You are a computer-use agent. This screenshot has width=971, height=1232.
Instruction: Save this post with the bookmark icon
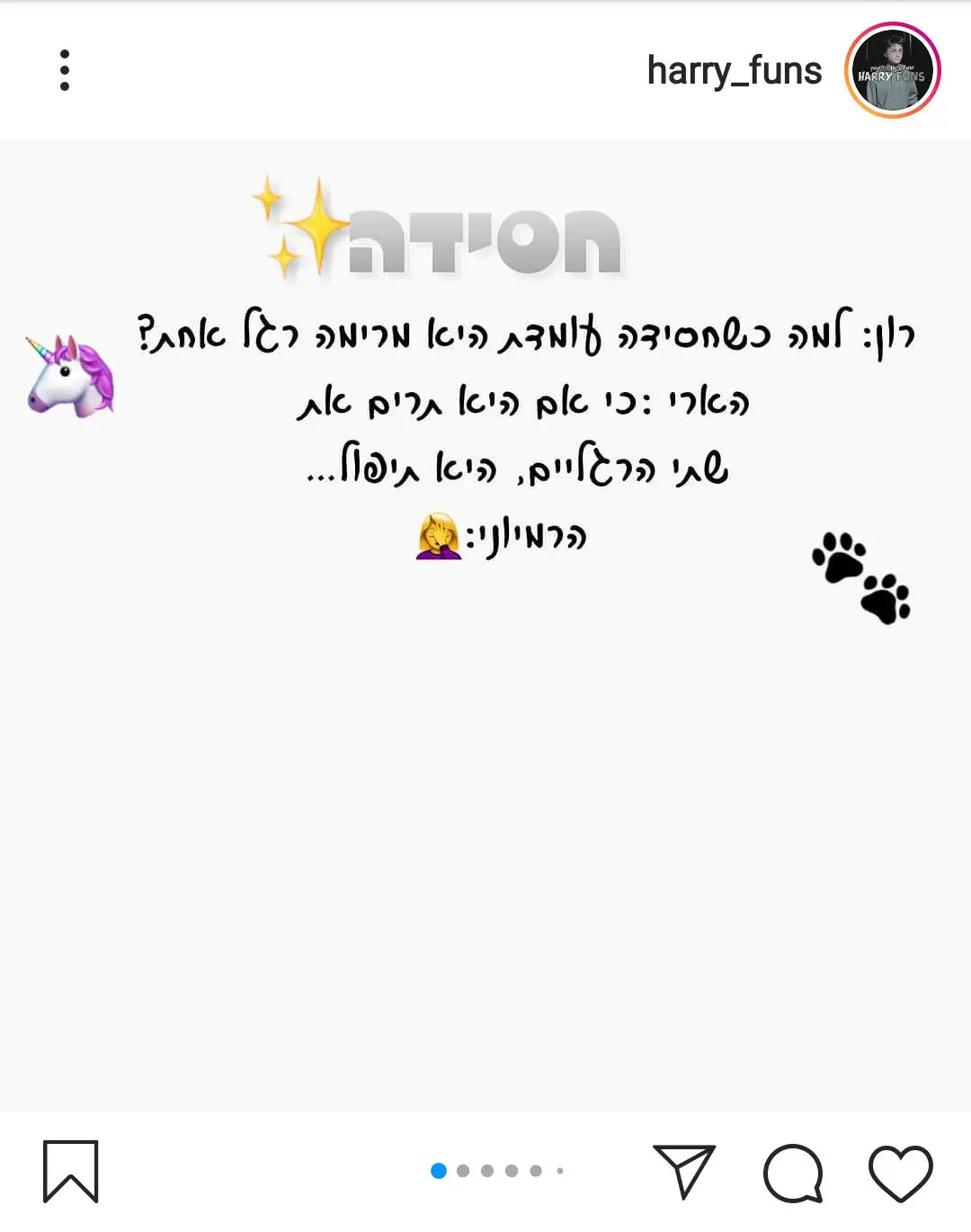(x=71, y=1171)
